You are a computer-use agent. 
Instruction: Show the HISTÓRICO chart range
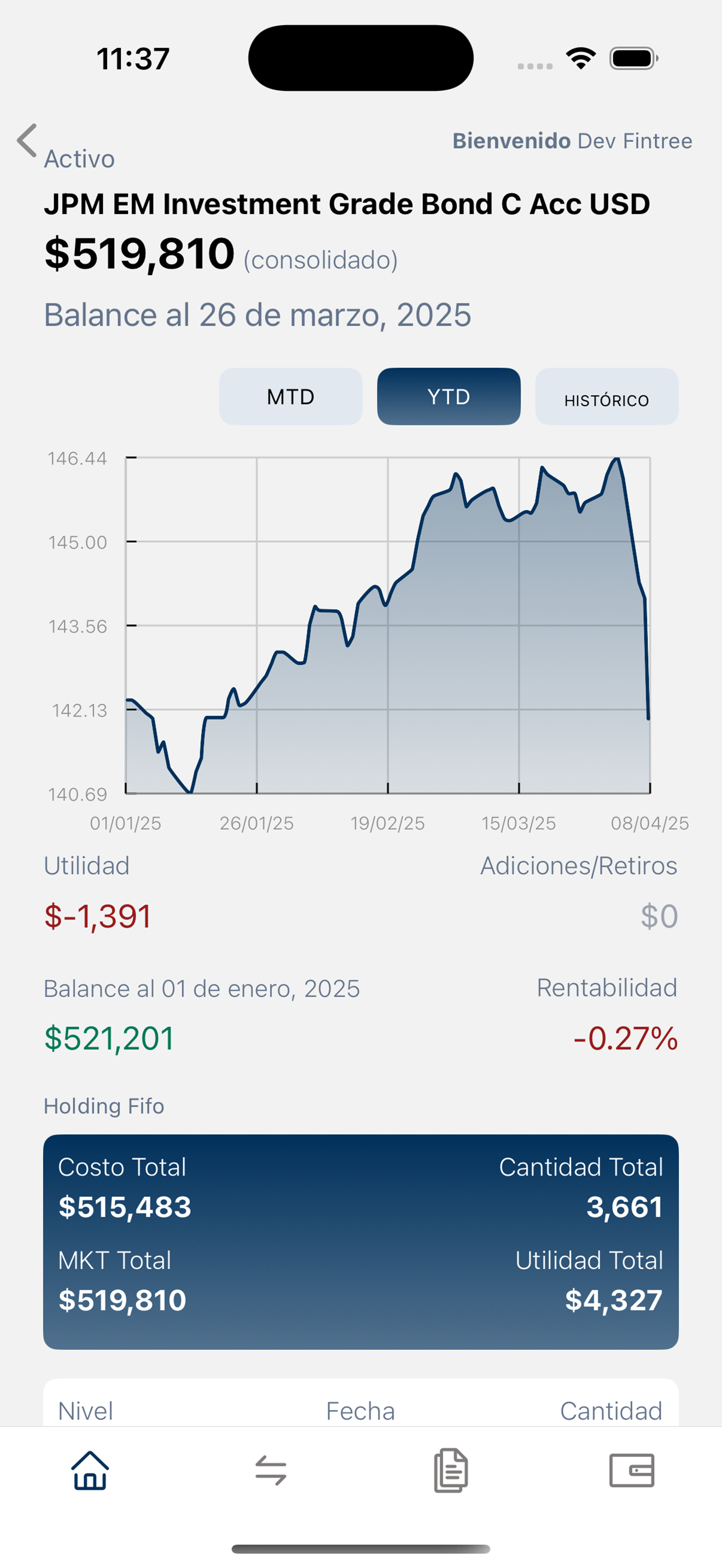(607, 396)
